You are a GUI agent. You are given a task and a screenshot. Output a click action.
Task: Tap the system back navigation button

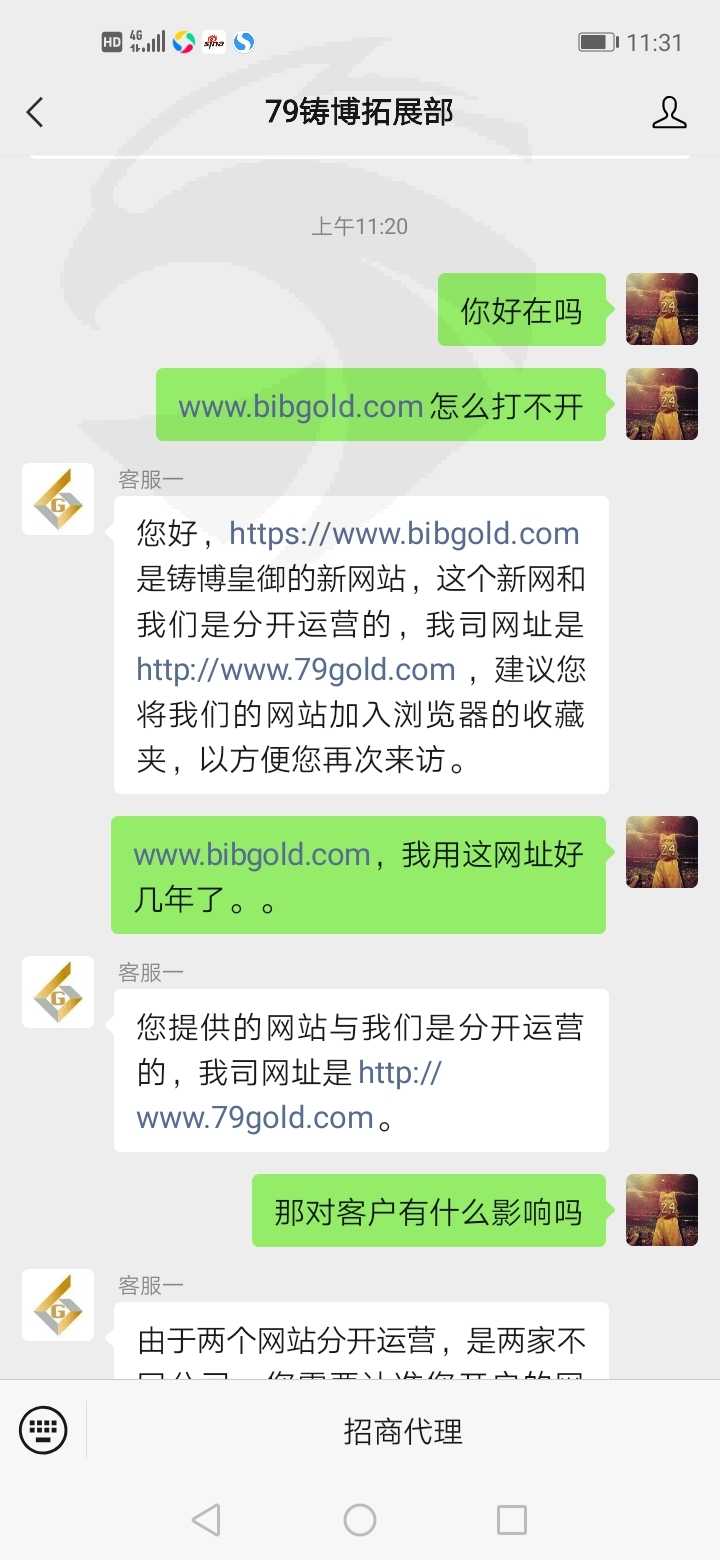pyautogui.click(x=206, y=1520)
